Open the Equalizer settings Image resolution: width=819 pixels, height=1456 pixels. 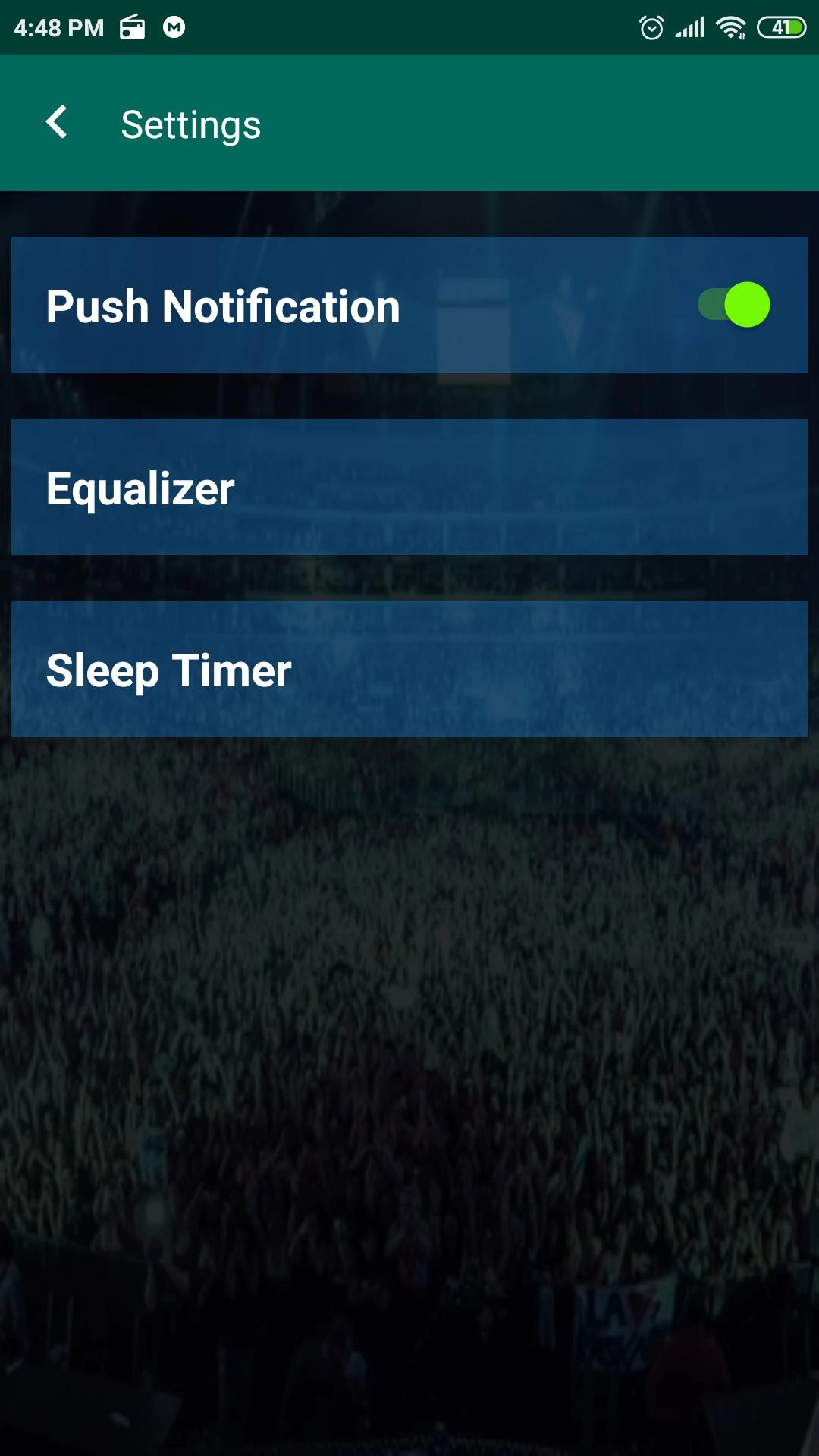pyautogui.click(x=409, y=487)
